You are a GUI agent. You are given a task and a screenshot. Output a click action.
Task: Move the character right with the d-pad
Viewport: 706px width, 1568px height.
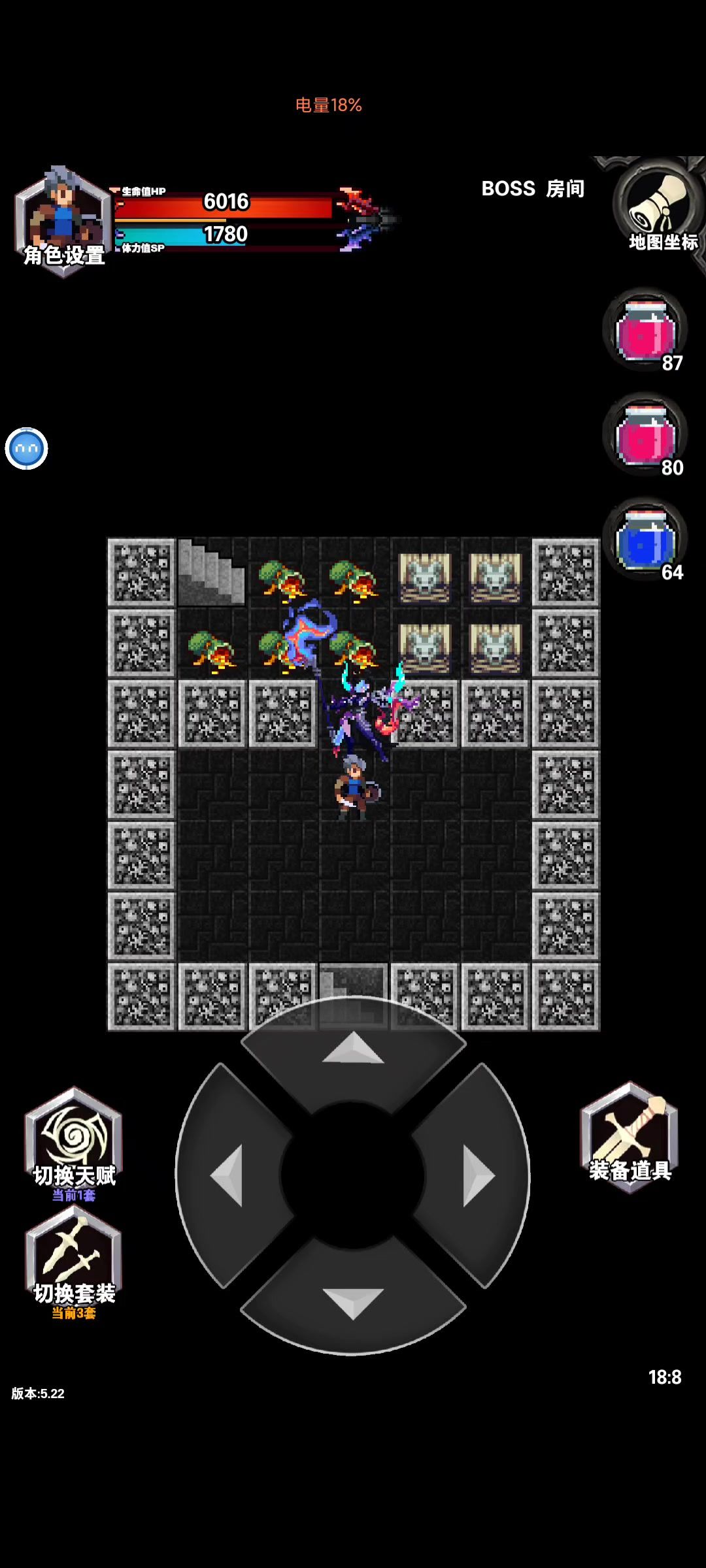pos(477,1175)
